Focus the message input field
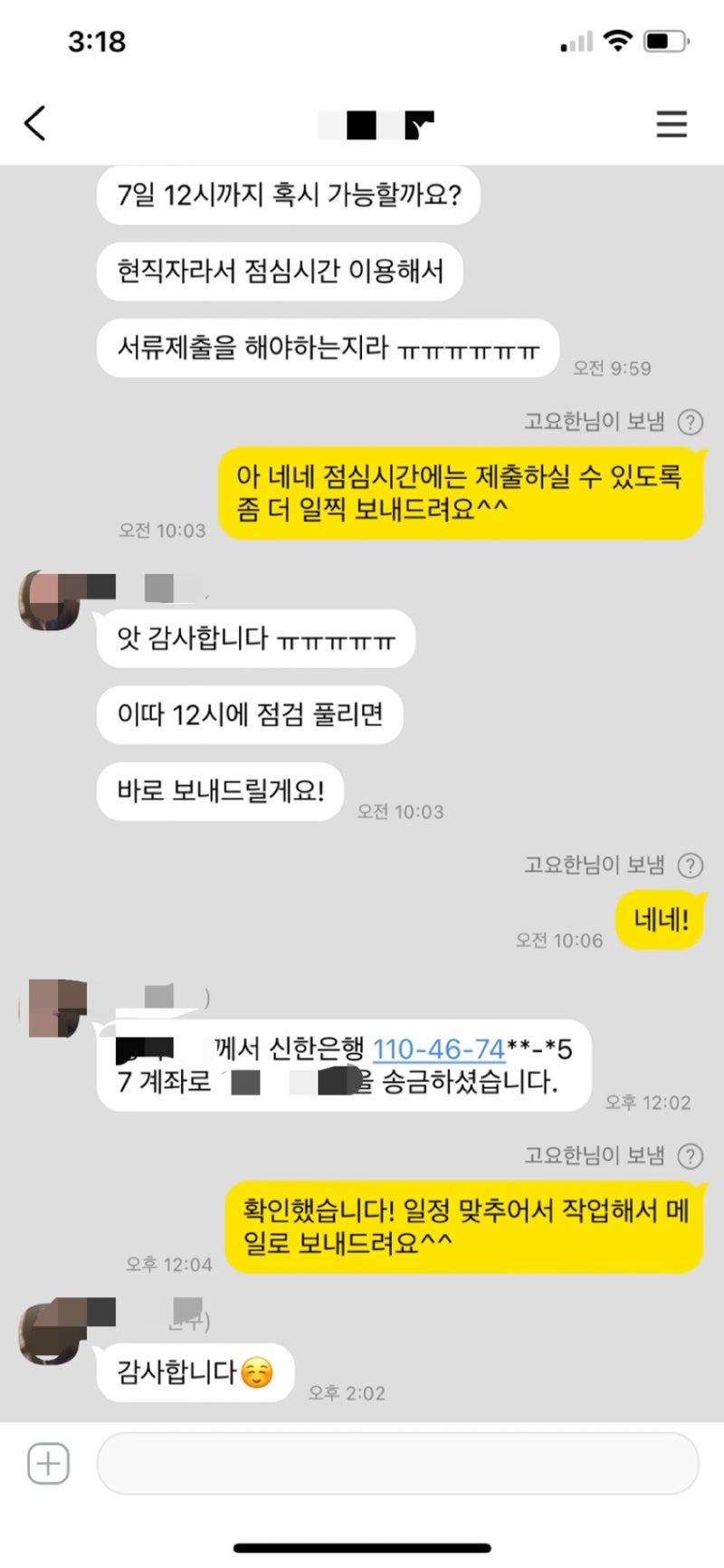 pyautogui.click(x=398, y=1464)
